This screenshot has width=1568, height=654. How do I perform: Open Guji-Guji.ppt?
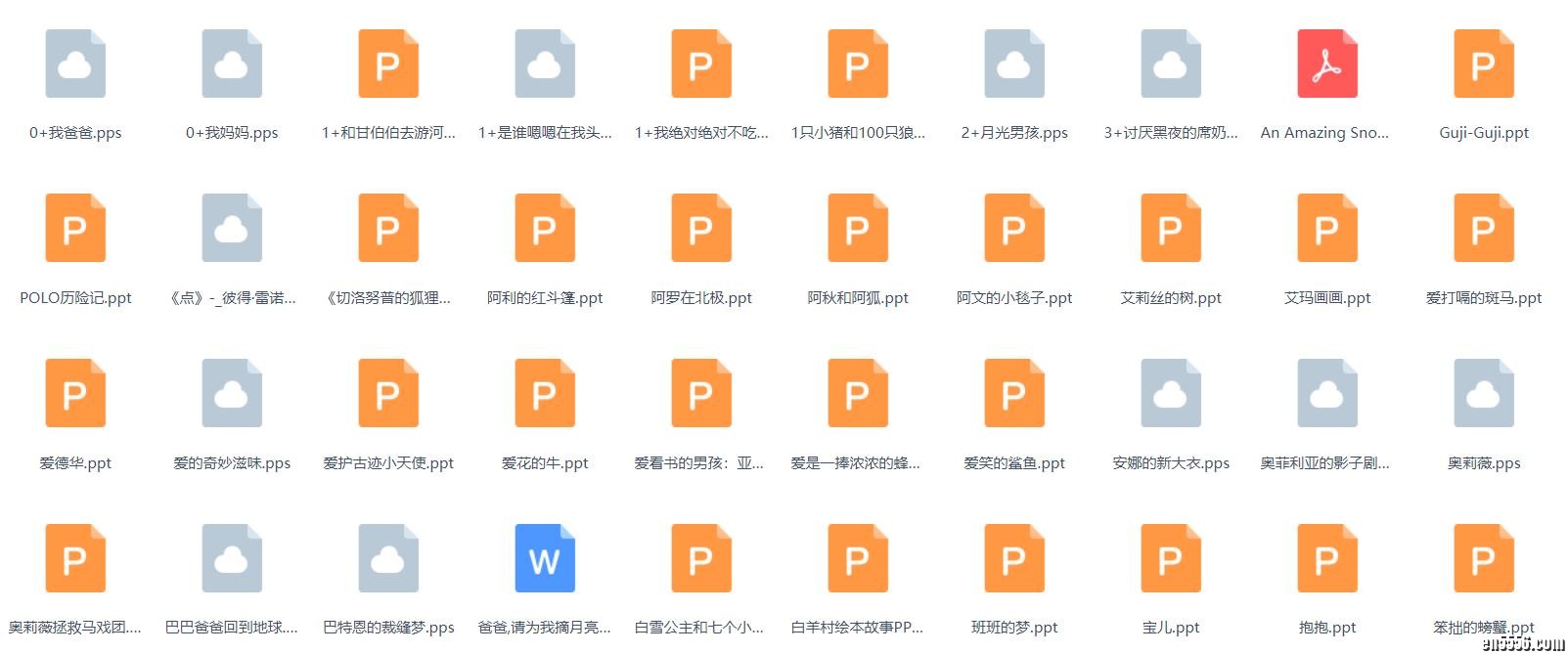1483,65
